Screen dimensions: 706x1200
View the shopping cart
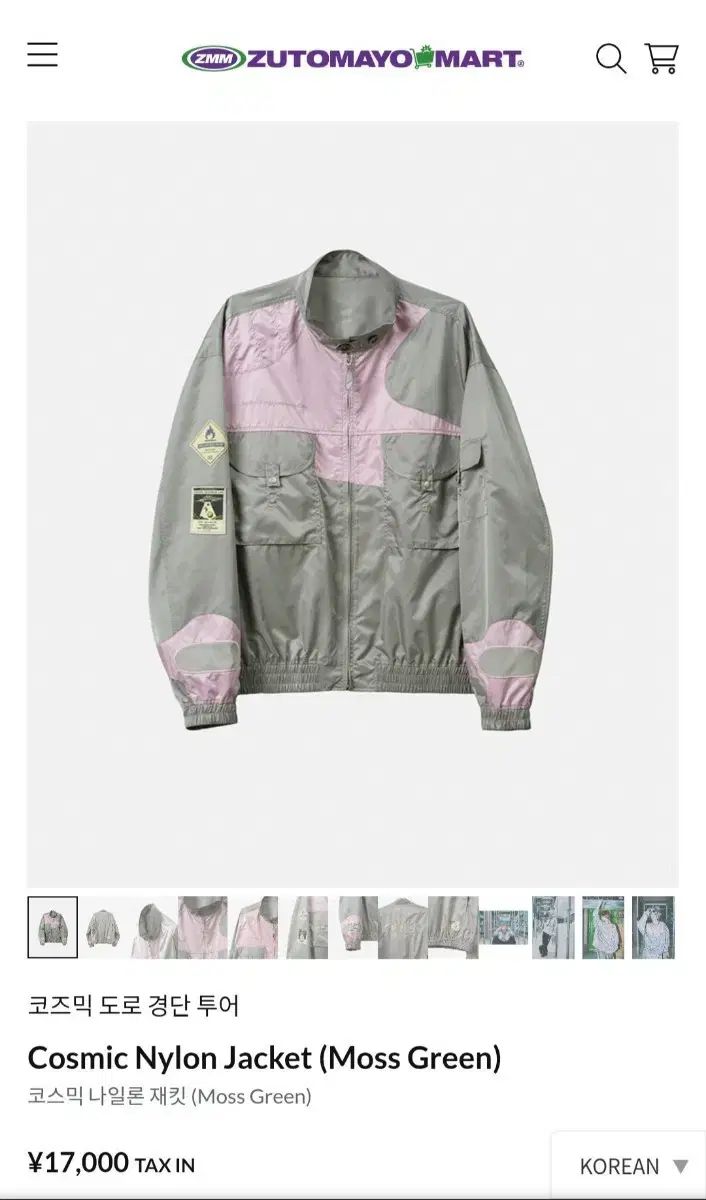662,57
